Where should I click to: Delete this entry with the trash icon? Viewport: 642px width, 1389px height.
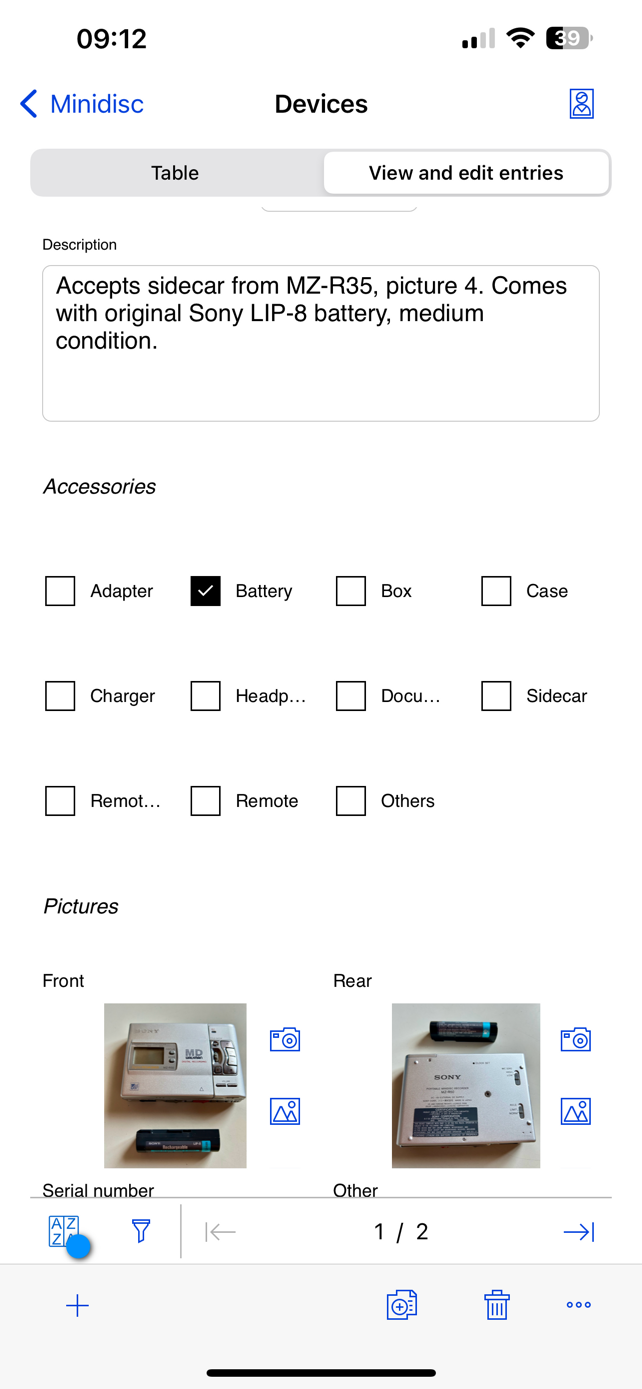pos(497,1305)
